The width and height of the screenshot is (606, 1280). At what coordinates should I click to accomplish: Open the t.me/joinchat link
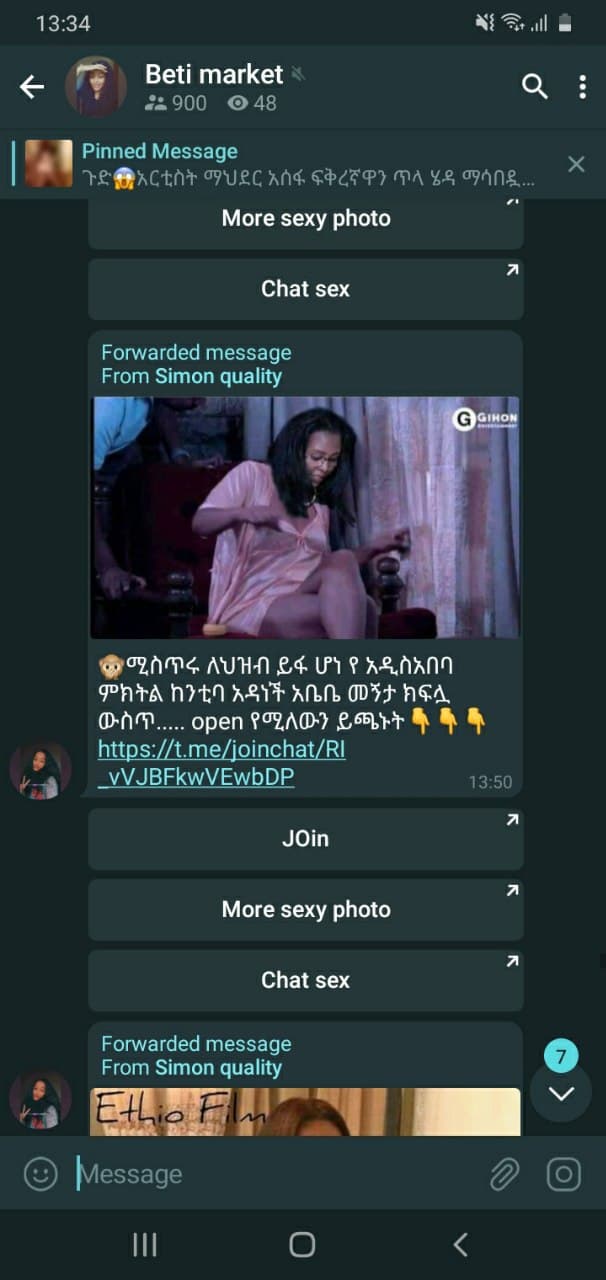[x=221, y=763]
